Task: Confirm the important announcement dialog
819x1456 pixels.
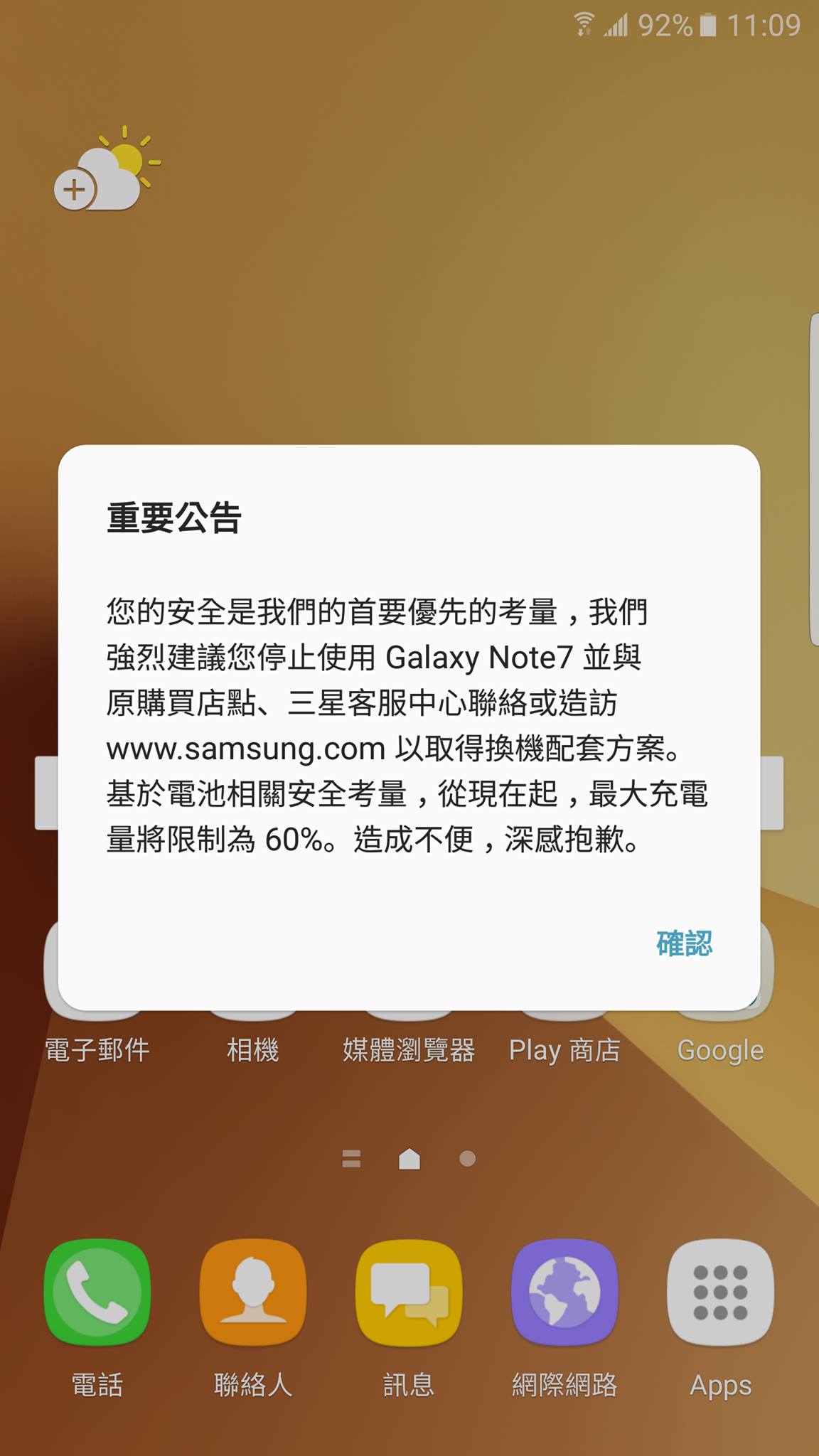Action: click(683, 943)
